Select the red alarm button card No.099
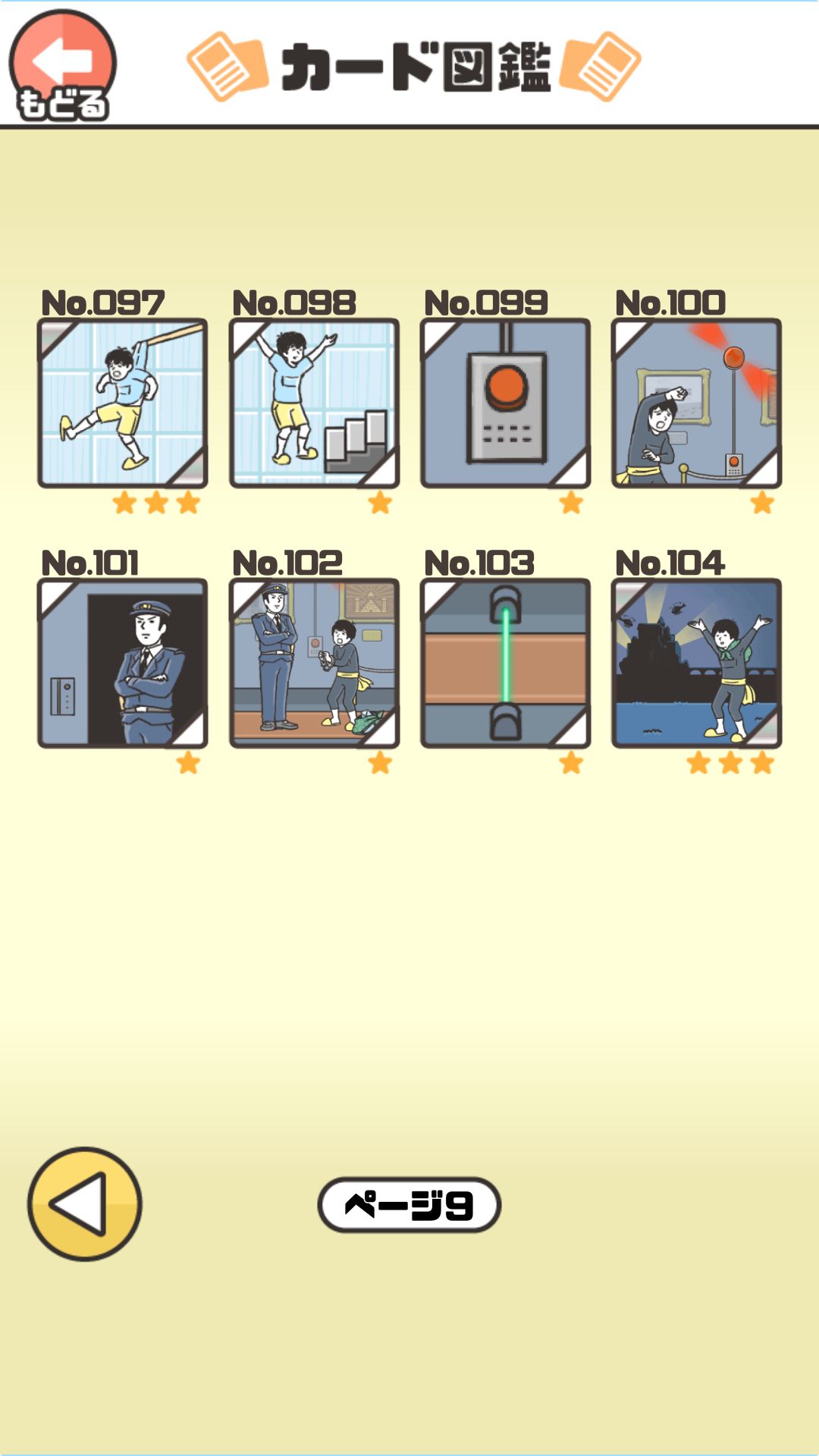This screenshot has height=1456, width=819. [x=505, y=402]
